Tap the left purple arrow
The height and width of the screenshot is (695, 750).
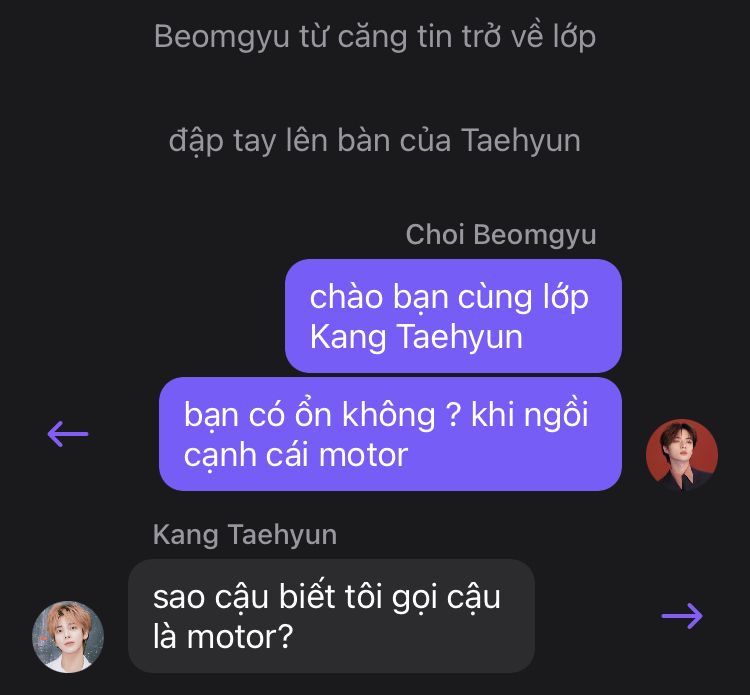click(x=68, y=434)
